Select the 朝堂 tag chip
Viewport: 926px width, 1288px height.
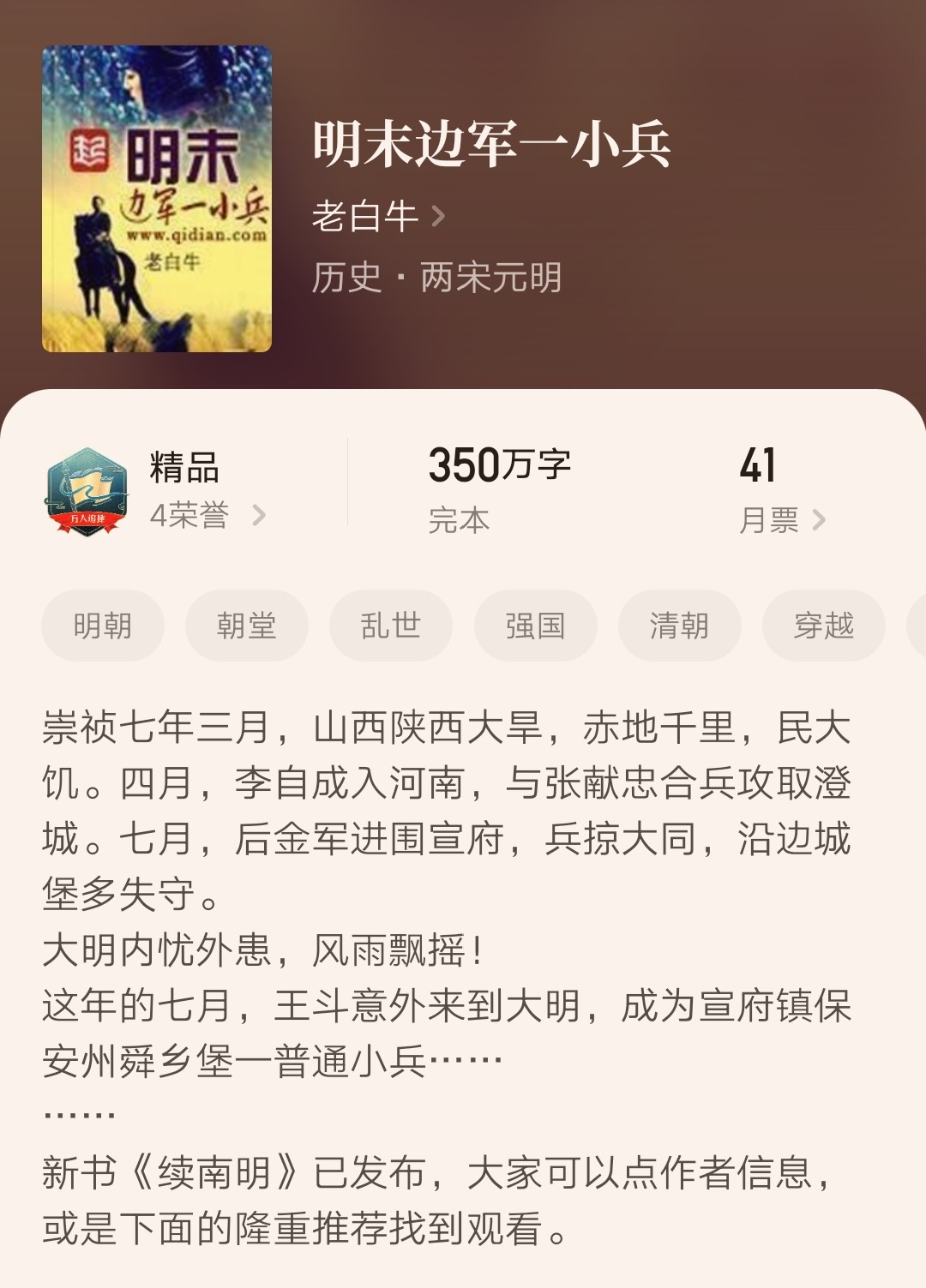coord(247,626)
